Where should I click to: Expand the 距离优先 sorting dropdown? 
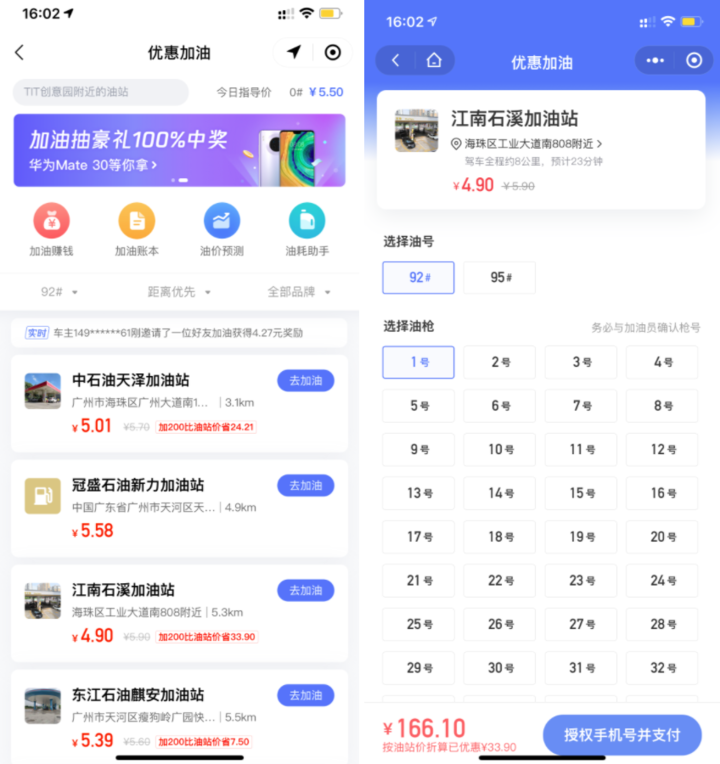tap(179, 292)
